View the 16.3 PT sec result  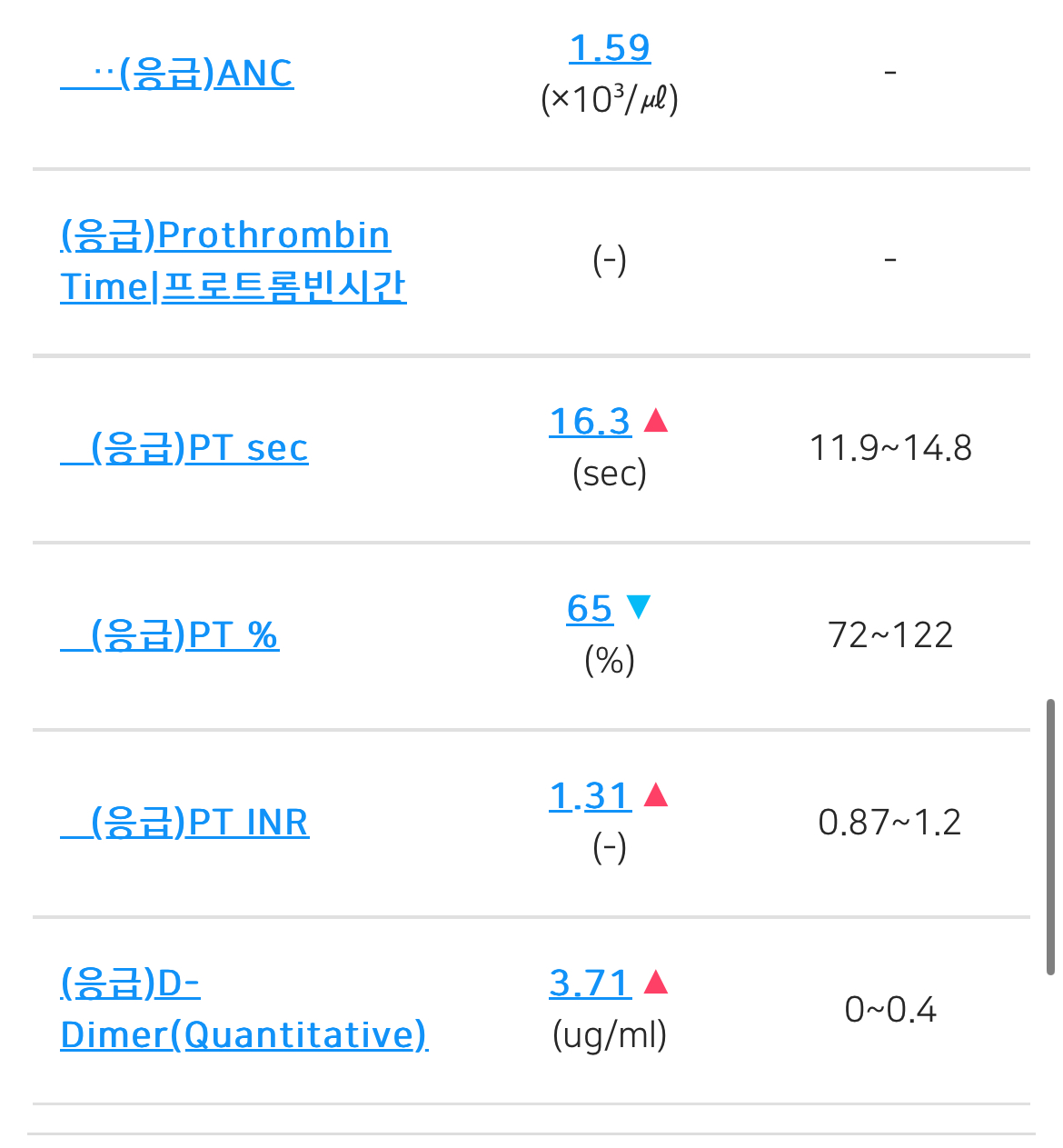click(590, 422)
